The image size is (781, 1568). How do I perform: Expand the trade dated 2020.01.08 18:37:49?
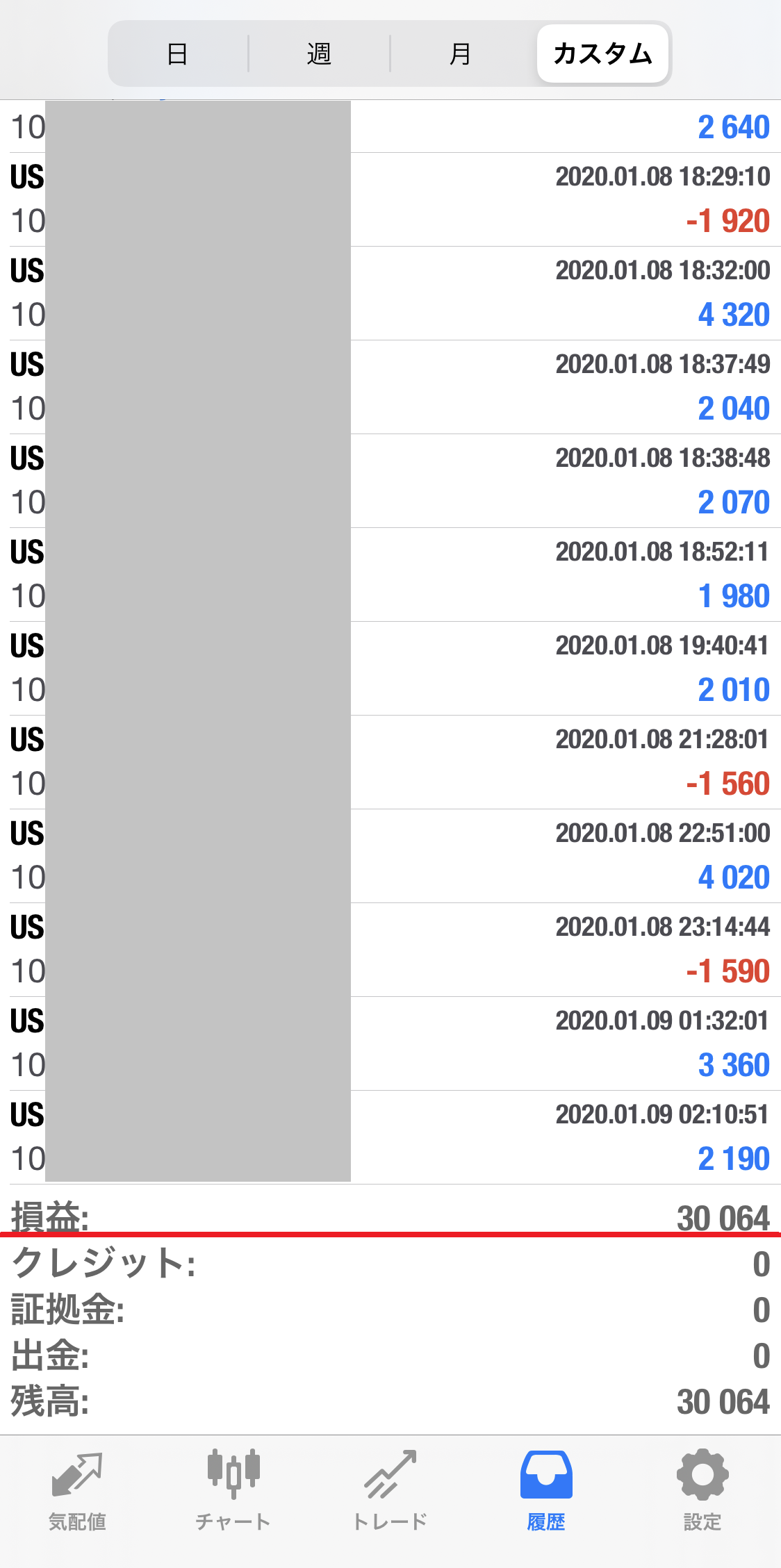click(x=390, y=387)
